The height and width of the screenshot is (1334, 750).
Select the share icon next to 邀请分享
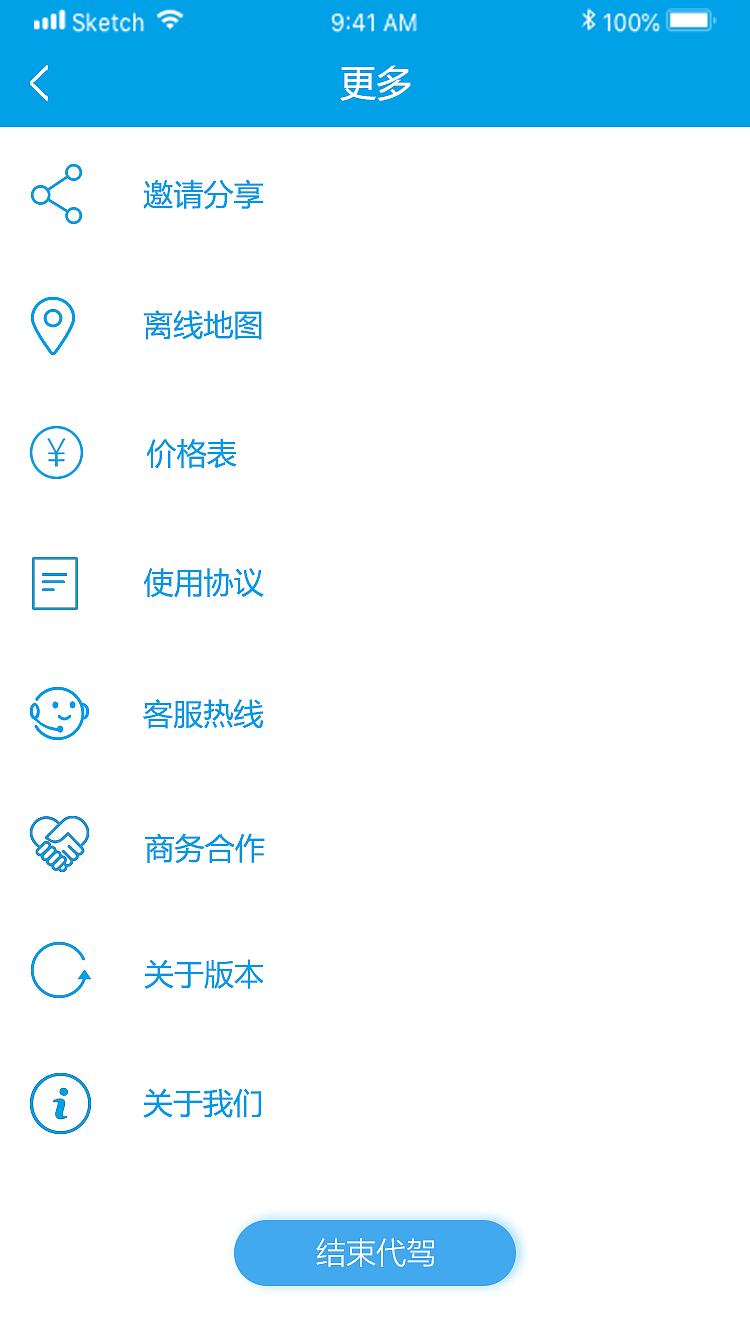56,194
